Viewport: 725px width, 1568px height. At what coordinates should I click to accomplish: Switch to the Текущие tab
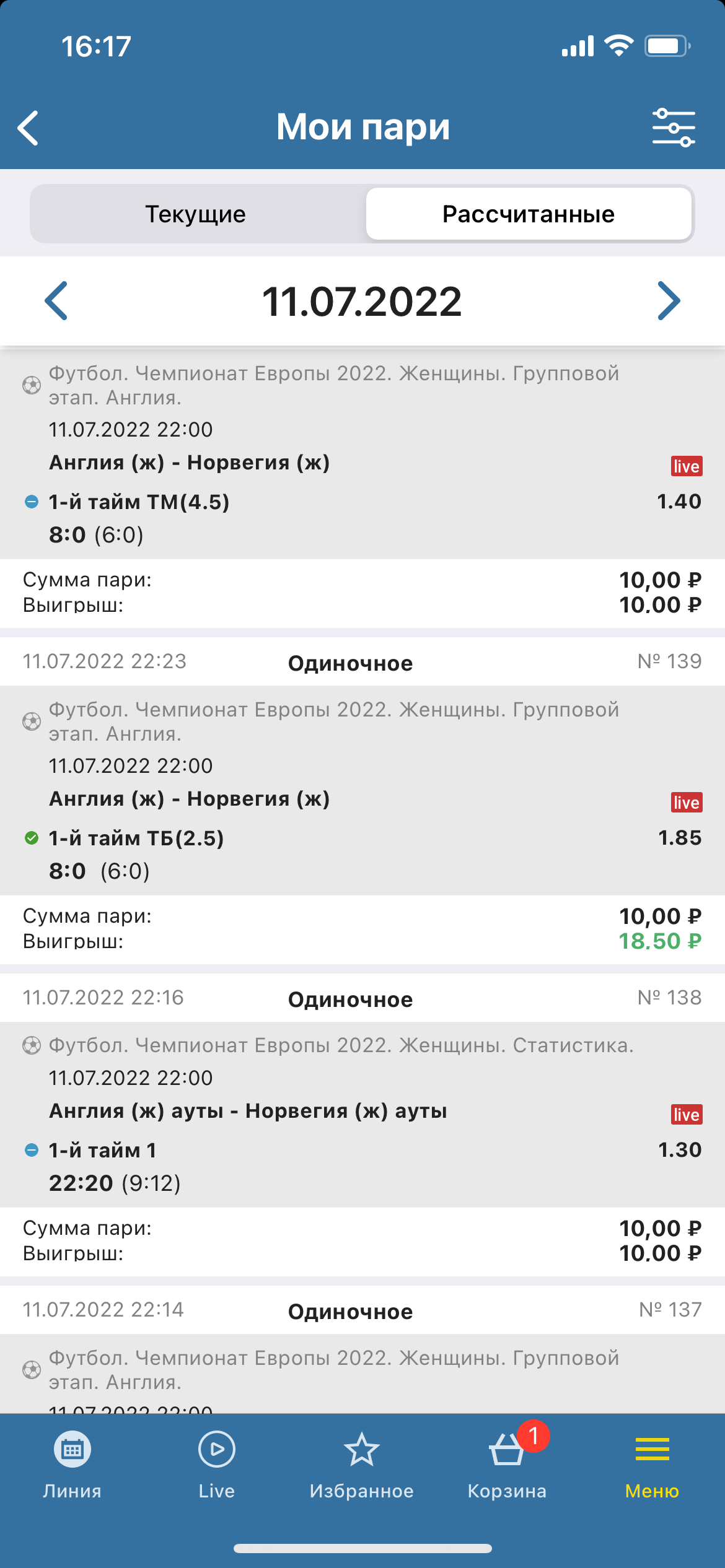196,214
